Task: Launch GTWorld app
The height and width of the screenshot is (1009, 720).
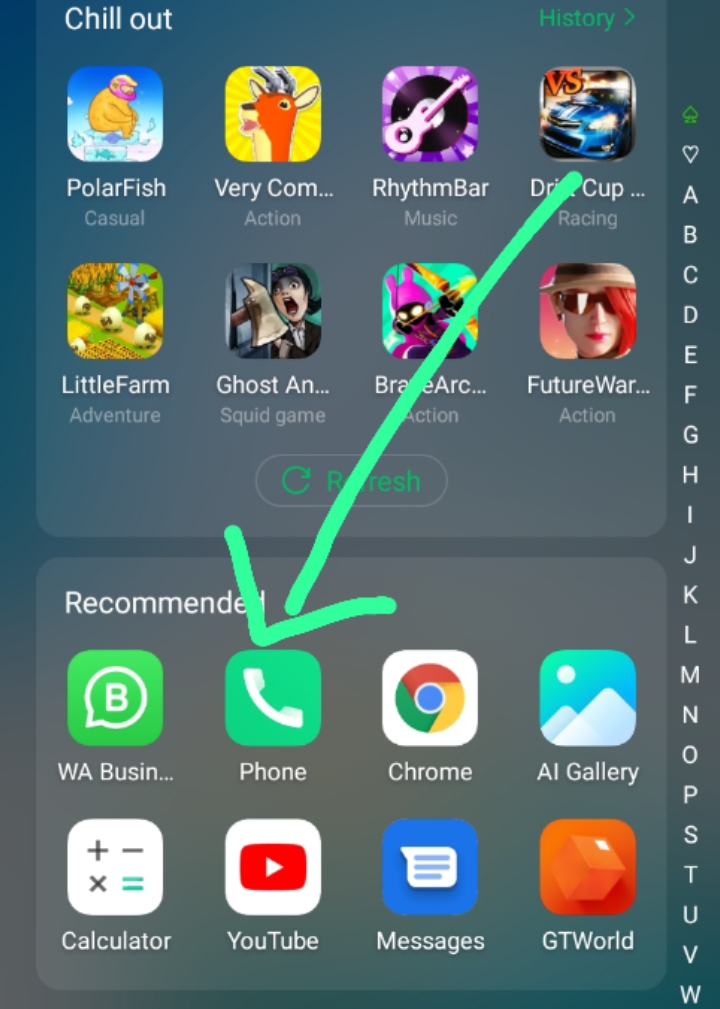Action: coord(587,867)
